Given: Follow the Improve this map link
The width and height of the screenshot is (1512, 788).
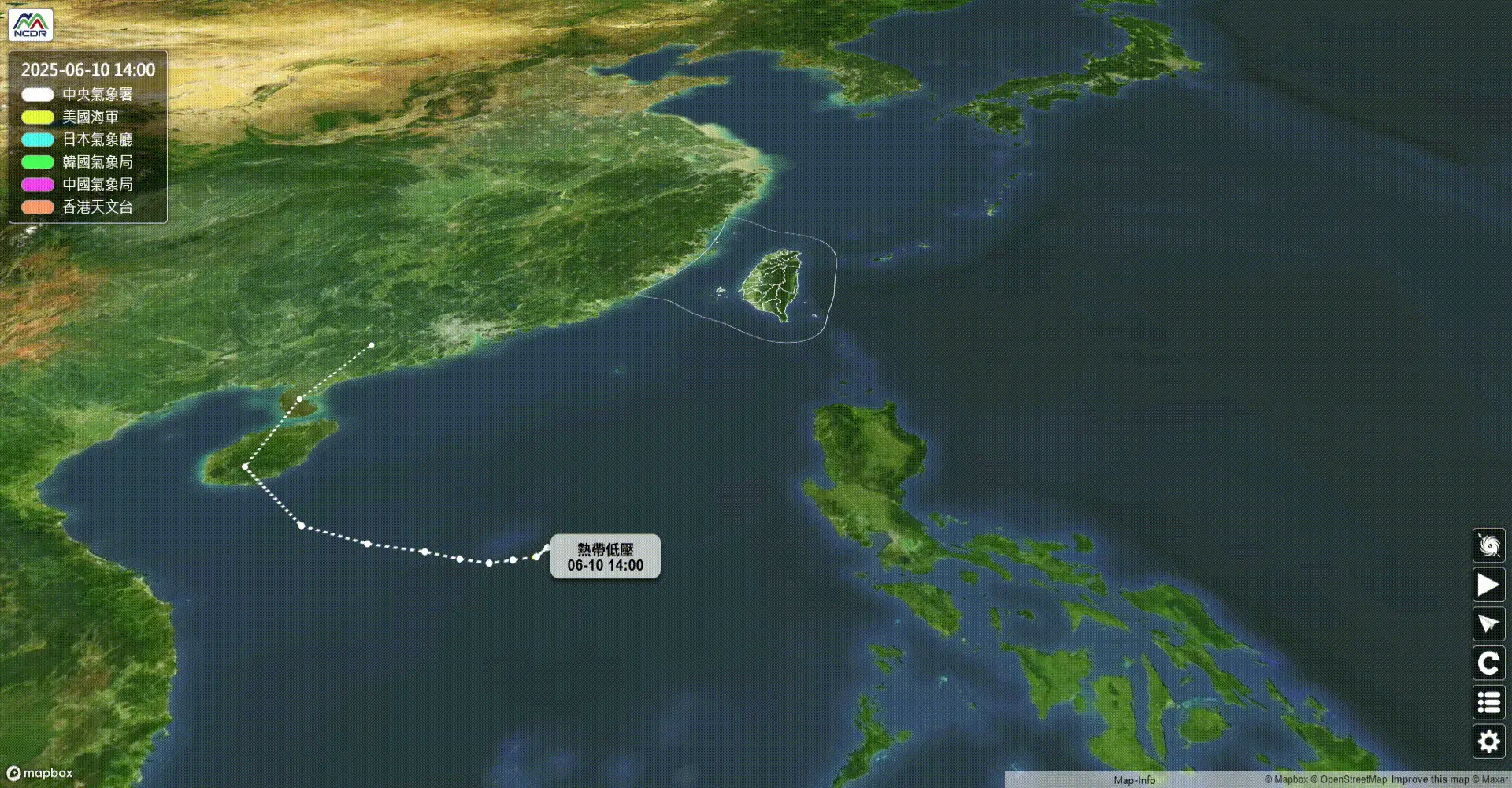Looking at the screenshot, I should (x=1429, y=780).
